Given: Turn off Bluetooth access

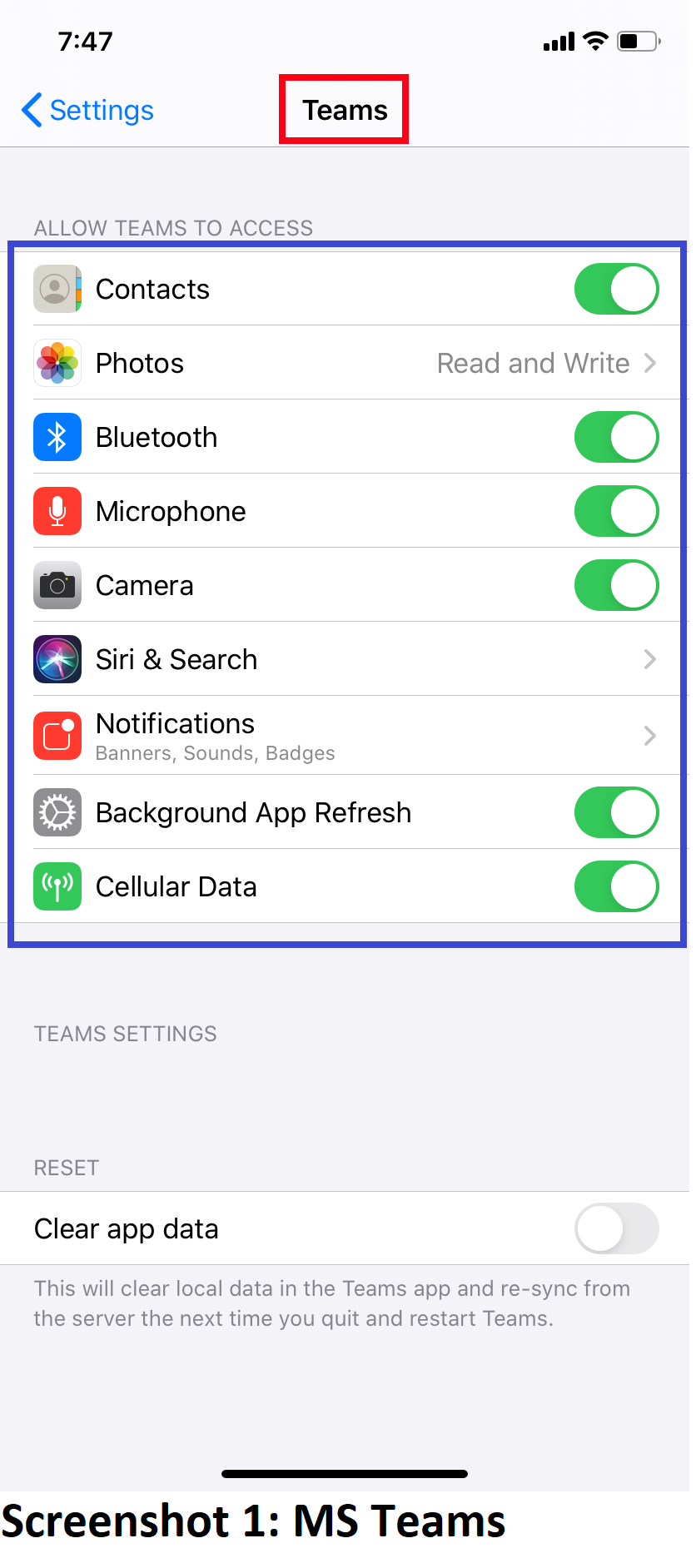Looking at the screenshot, I should click(x=615, y=437).
